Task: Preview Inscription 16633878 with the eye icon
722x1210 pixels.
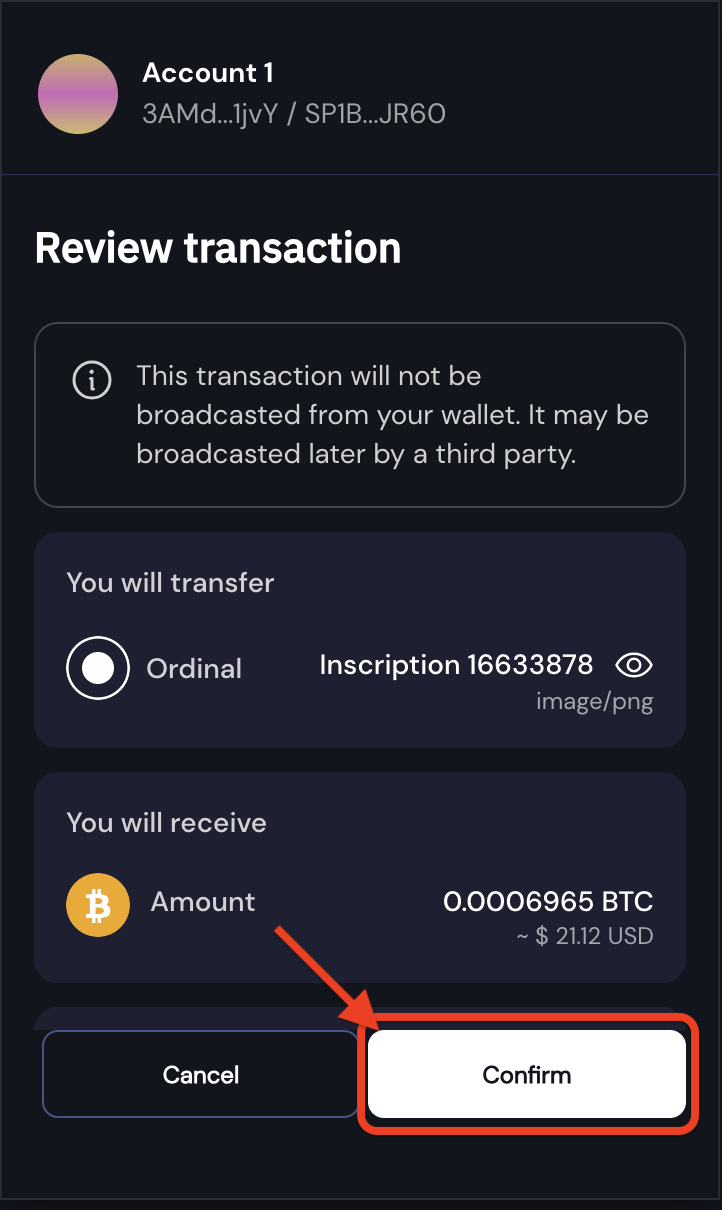Action: point(634,665)
